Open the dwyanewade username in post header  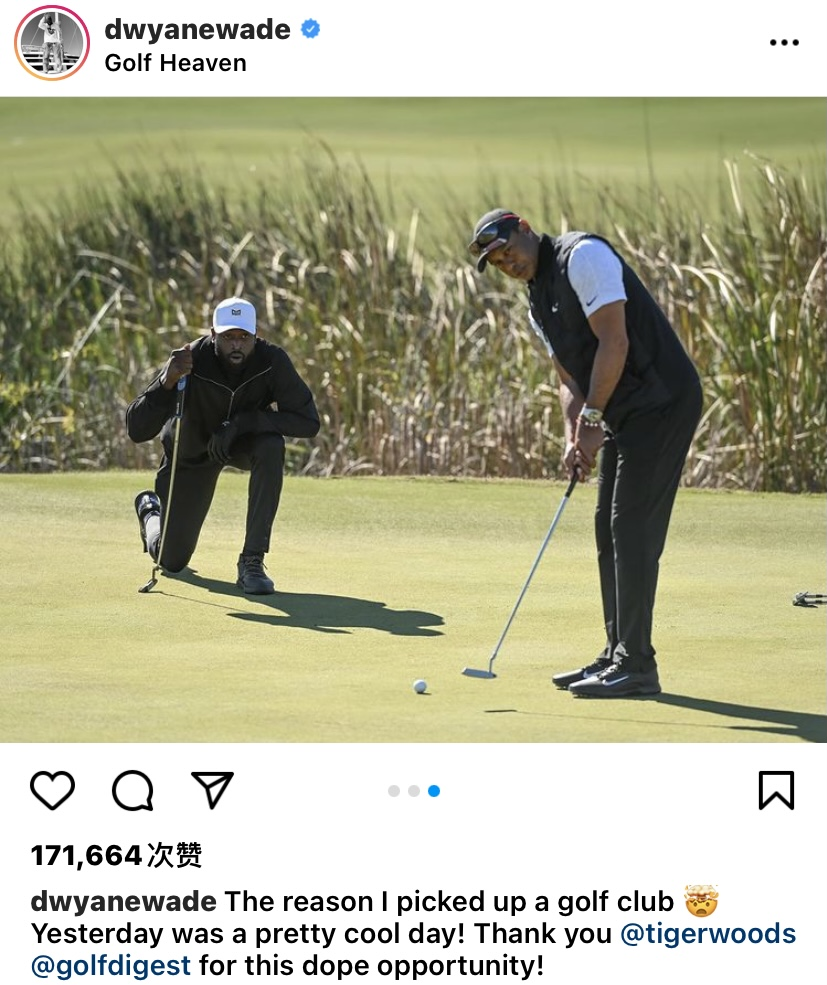pyautogui.click(x=197, y=29)
